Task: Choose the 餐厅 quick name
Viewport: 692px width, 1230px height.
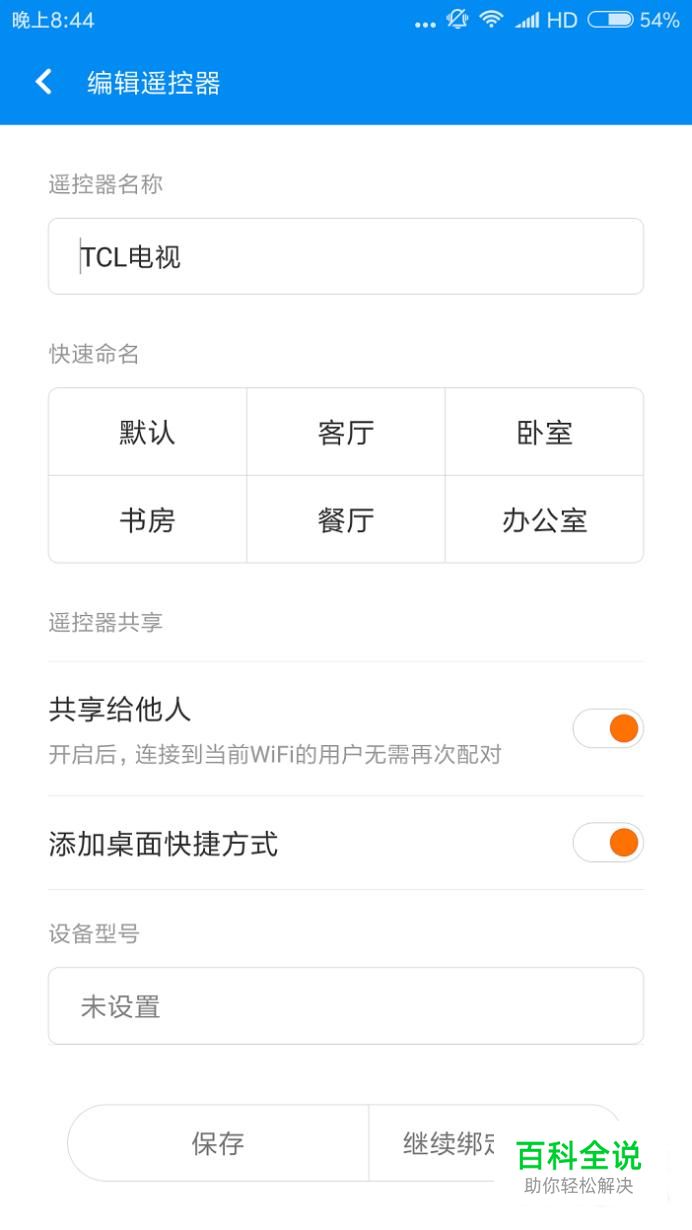Action: (346, 519)
